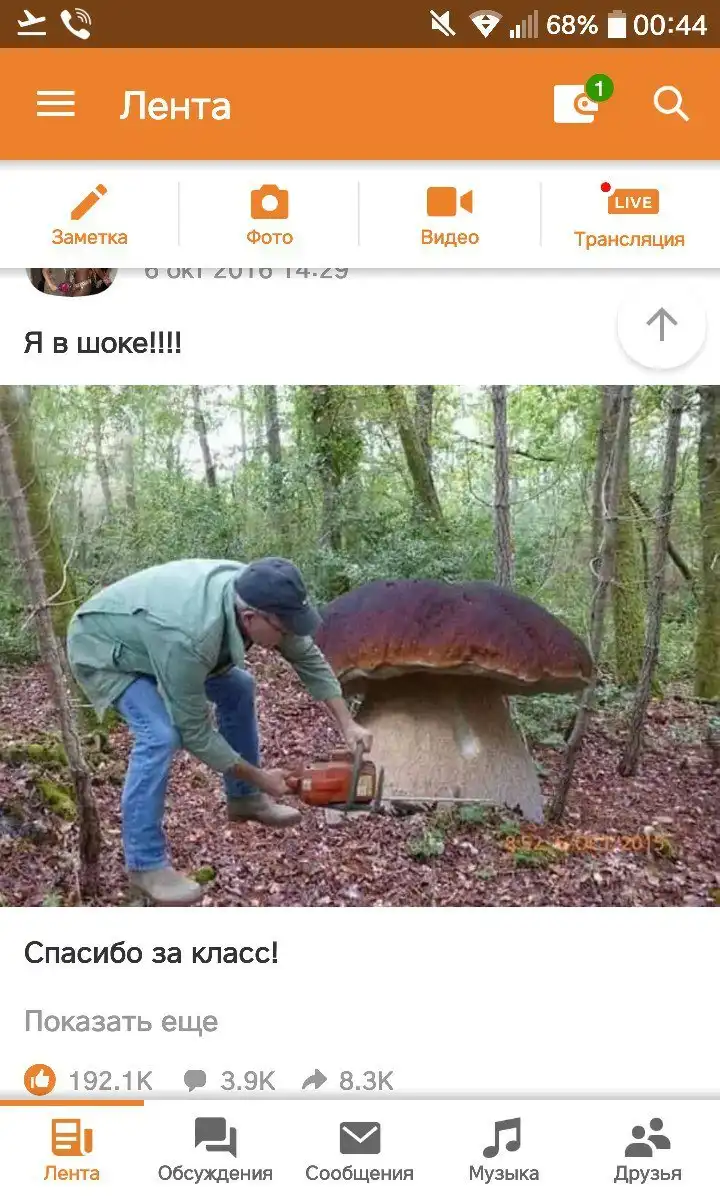Screen dimensions: 720x1196
Task: Switch to the Музыка tab
Action: 503,1150
